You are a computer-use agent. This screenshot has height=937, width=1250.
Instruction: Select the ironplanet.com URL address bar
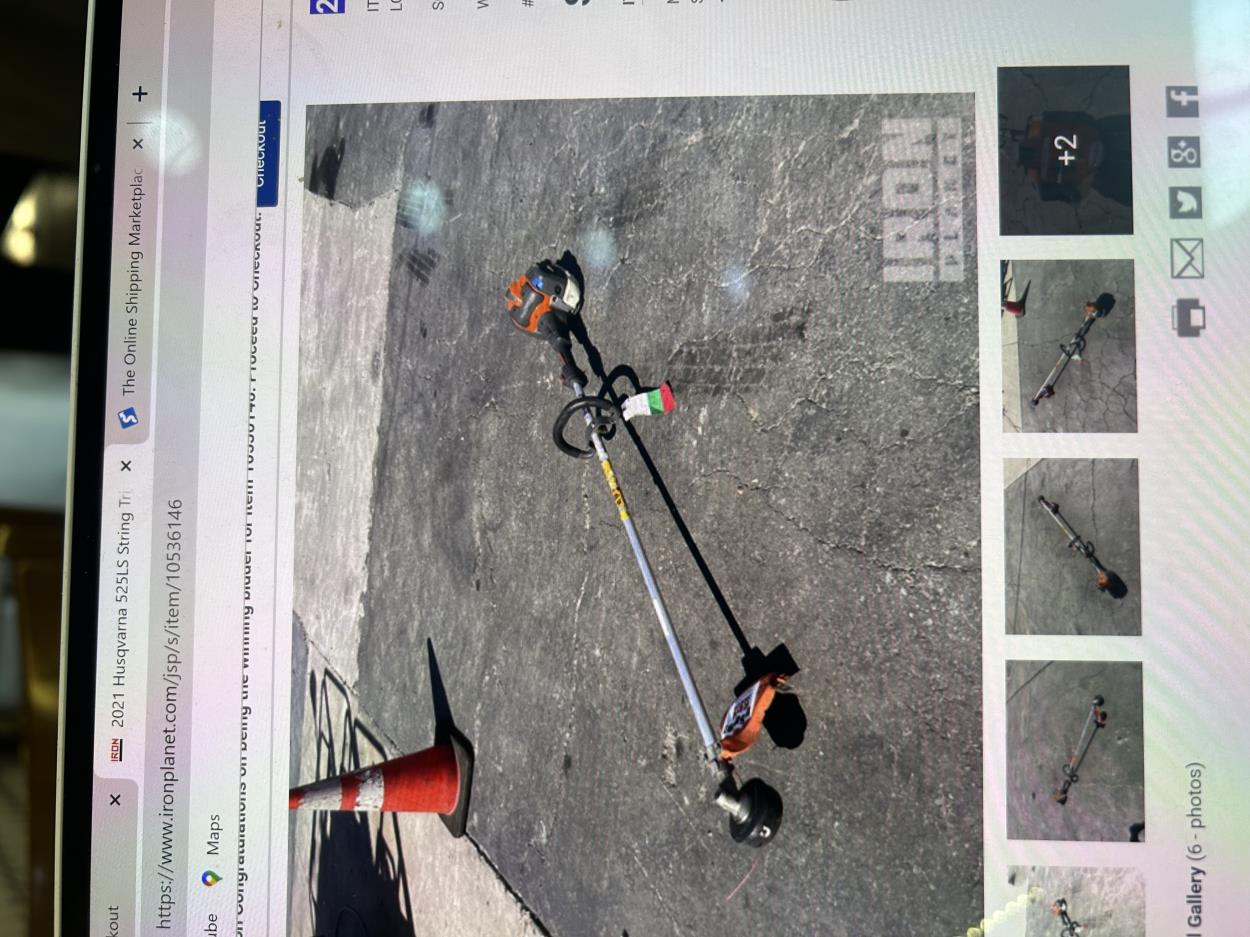point(168,700)
